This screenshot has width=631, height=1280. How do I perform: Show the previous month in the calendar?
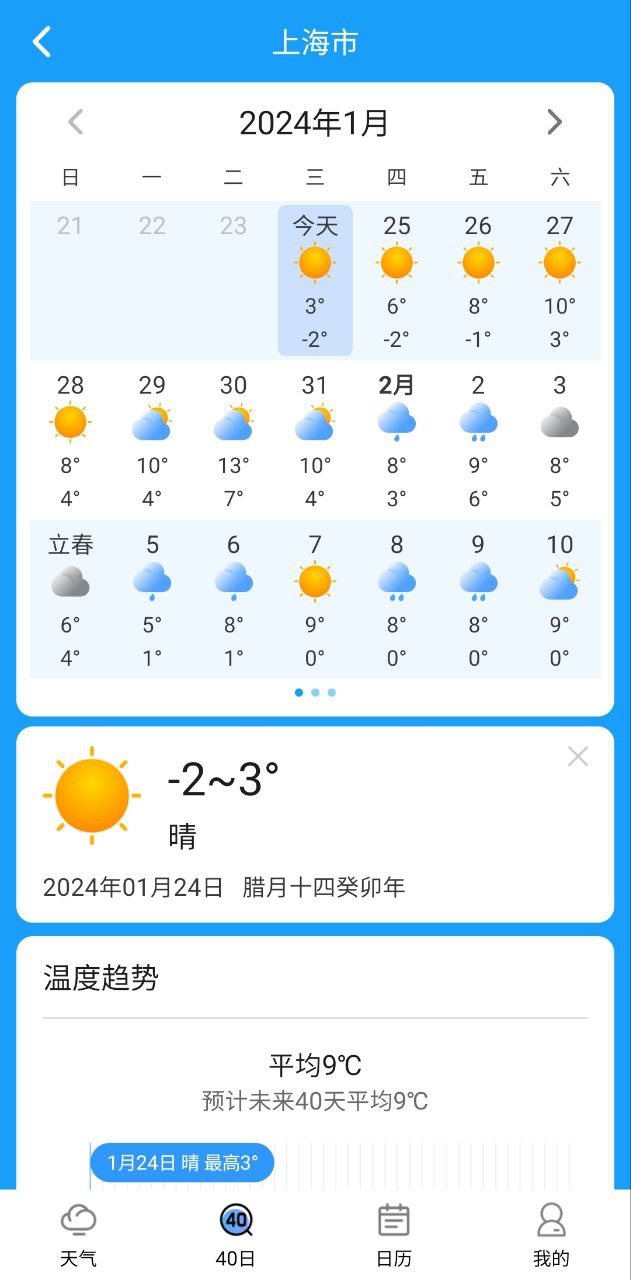coord(75,122)
